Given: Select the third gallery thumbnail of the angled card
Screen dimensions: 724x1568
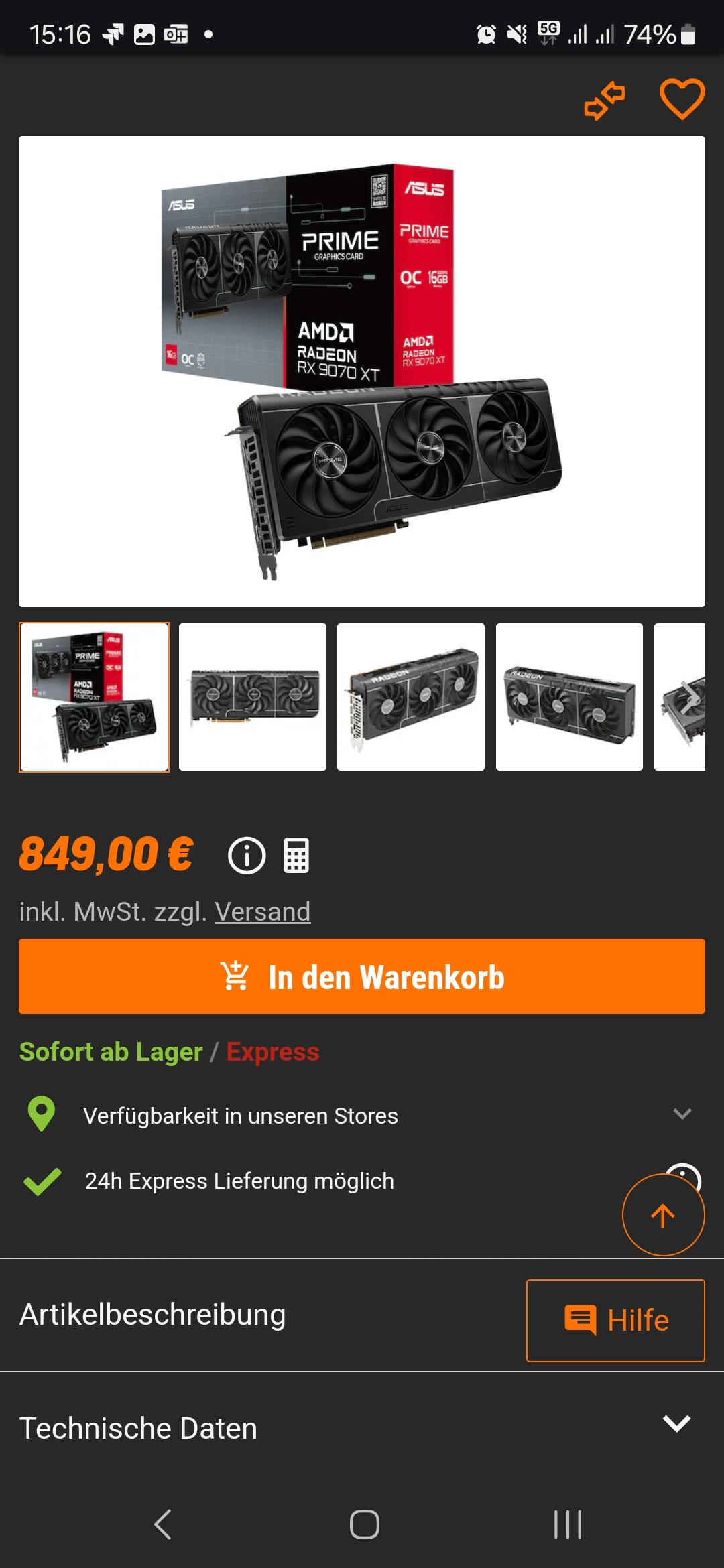Looking at the screenshot, I should [x=411, y=697].
